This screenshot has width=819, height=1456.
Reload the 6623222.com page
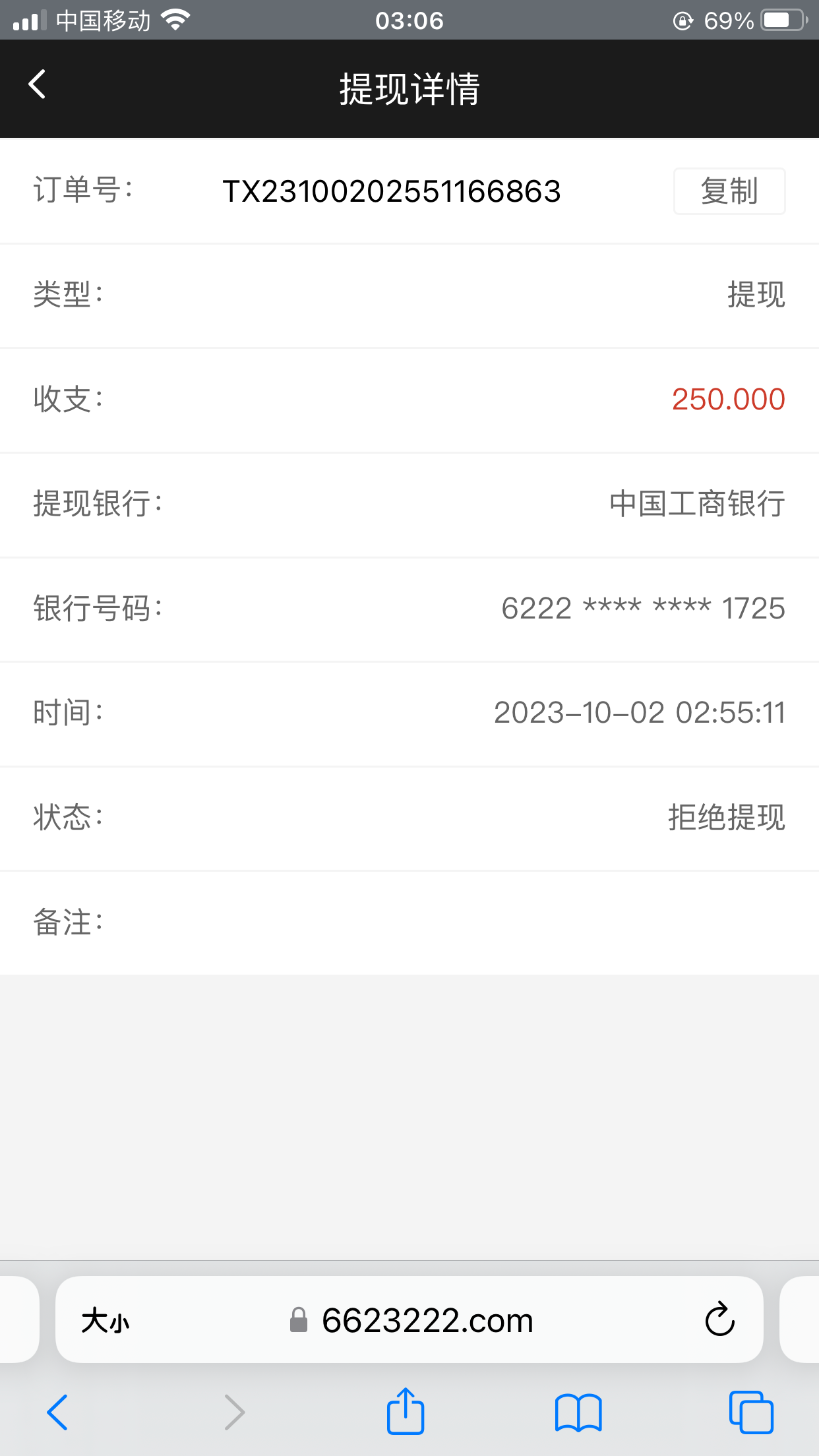coord(719,1319)
